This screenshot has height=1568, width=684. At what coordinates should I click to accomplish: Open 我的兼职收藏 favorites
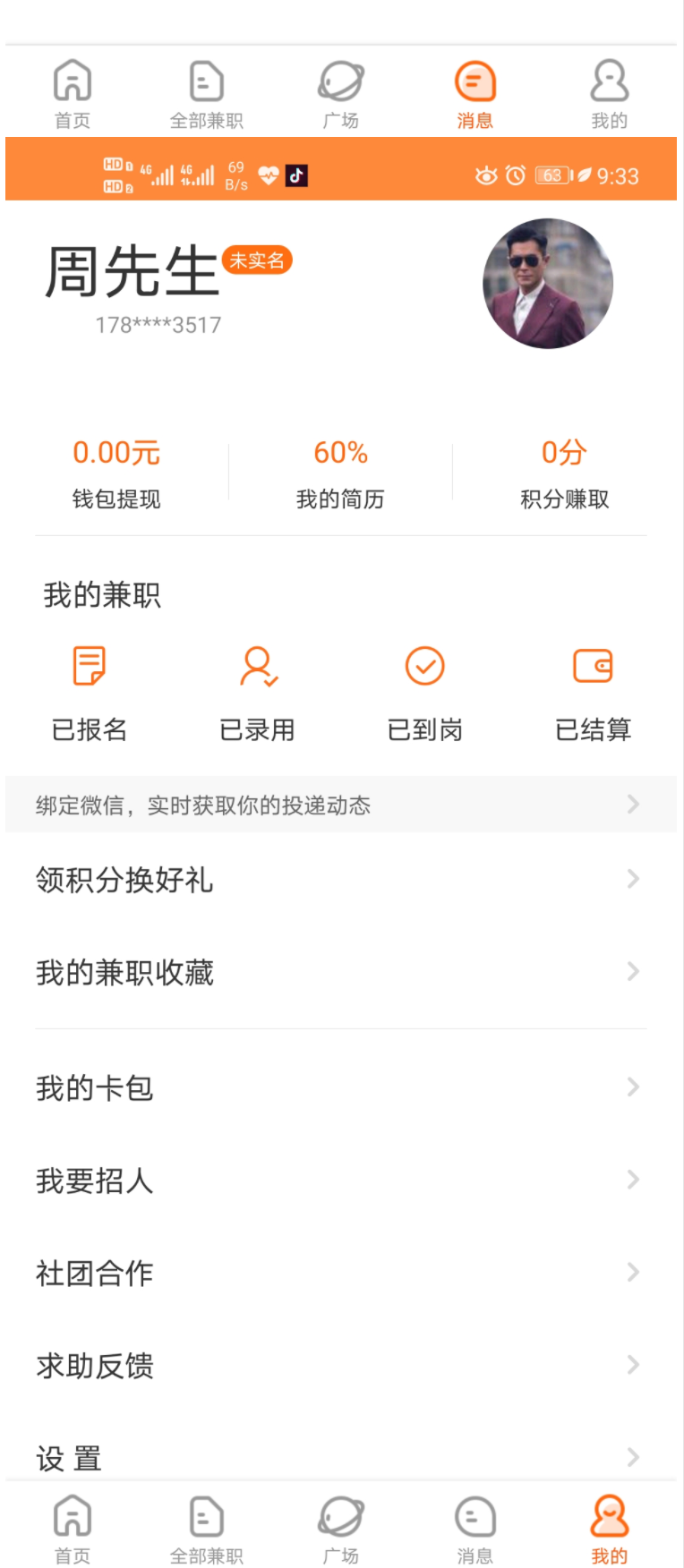click(x=340, y=972)
